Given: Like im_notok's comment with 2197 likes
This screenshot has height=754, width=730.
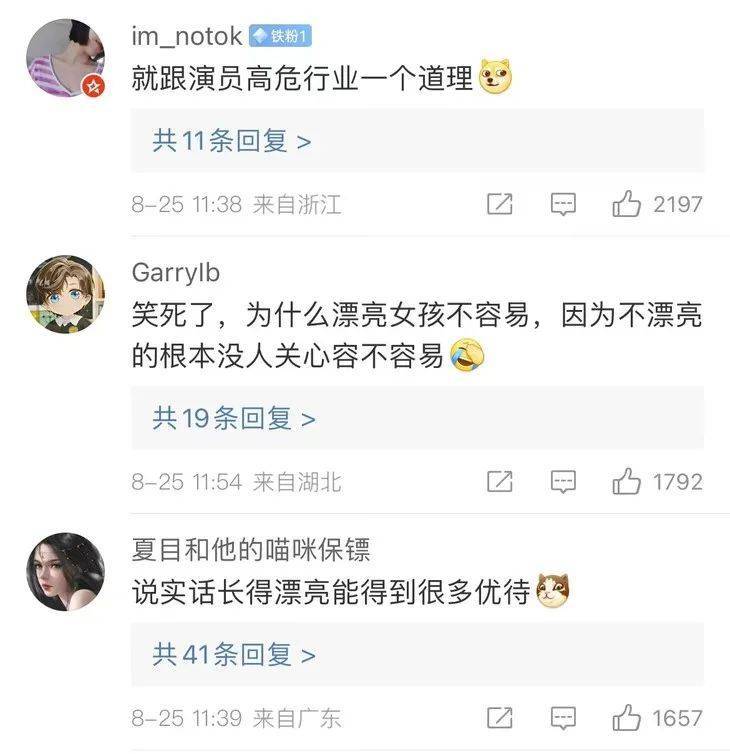Looking at the screenshot, I should click(x=627, y=205).
